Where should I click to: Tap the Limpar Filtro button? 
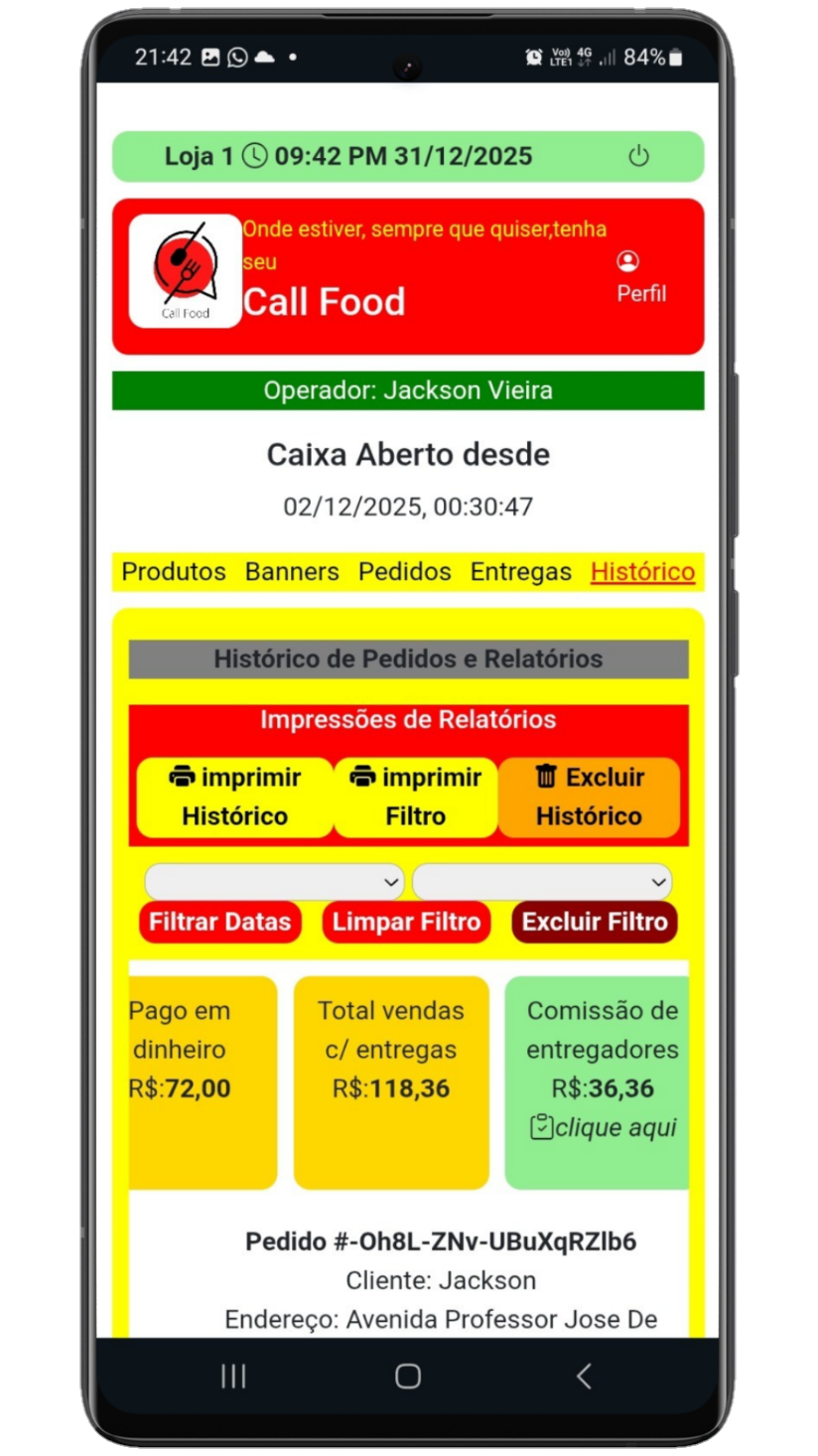click(406, 922)
